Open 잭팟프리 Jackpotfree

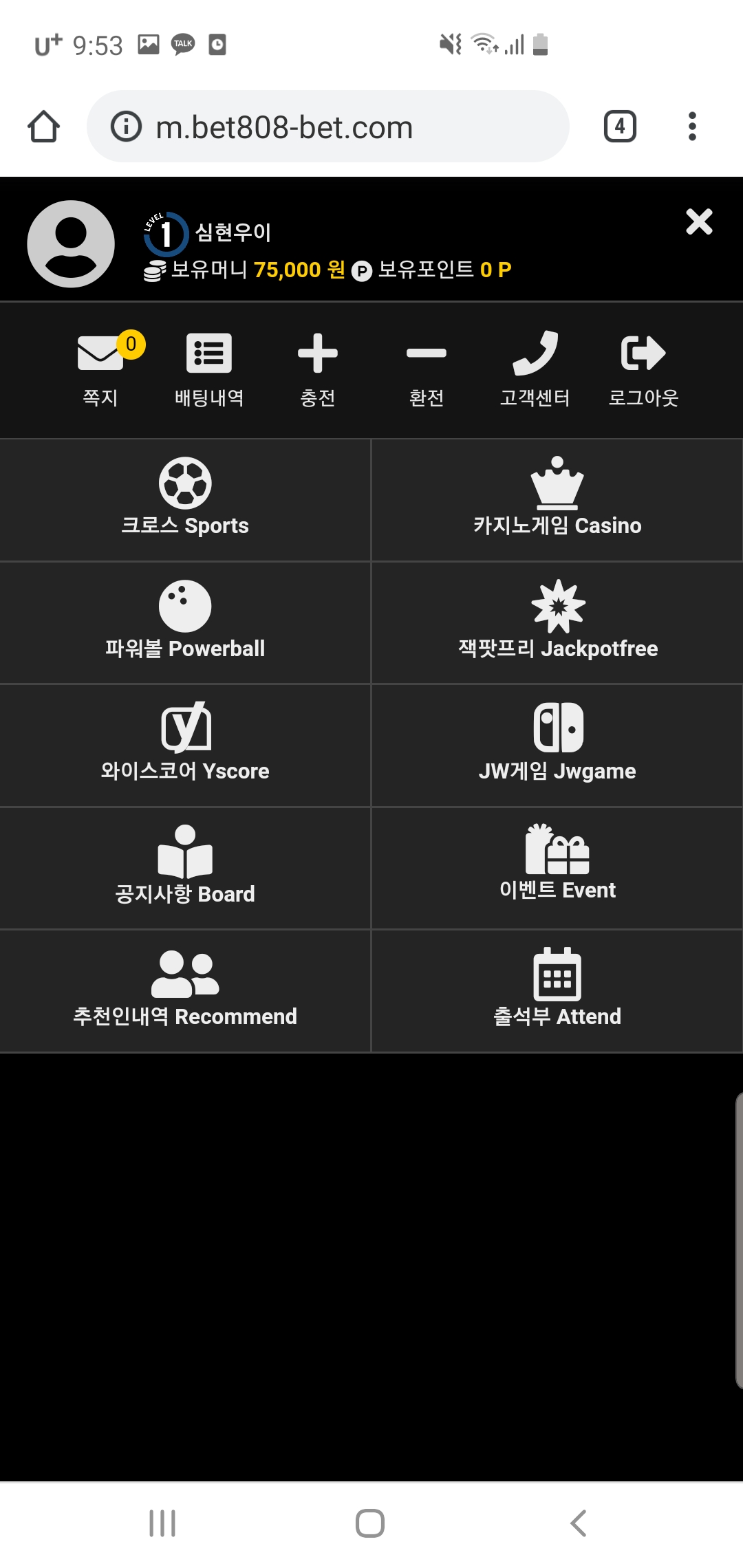coord(557,622)
